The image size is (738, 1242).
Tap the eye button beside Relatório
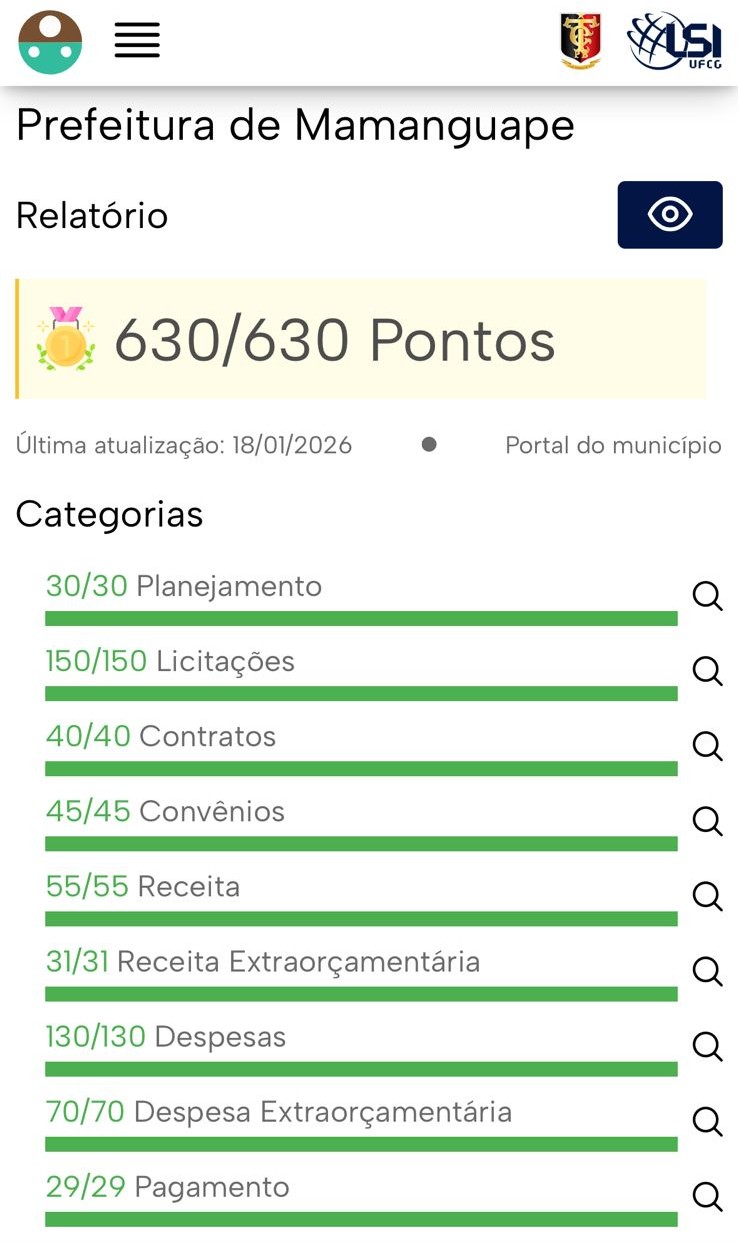669,214
